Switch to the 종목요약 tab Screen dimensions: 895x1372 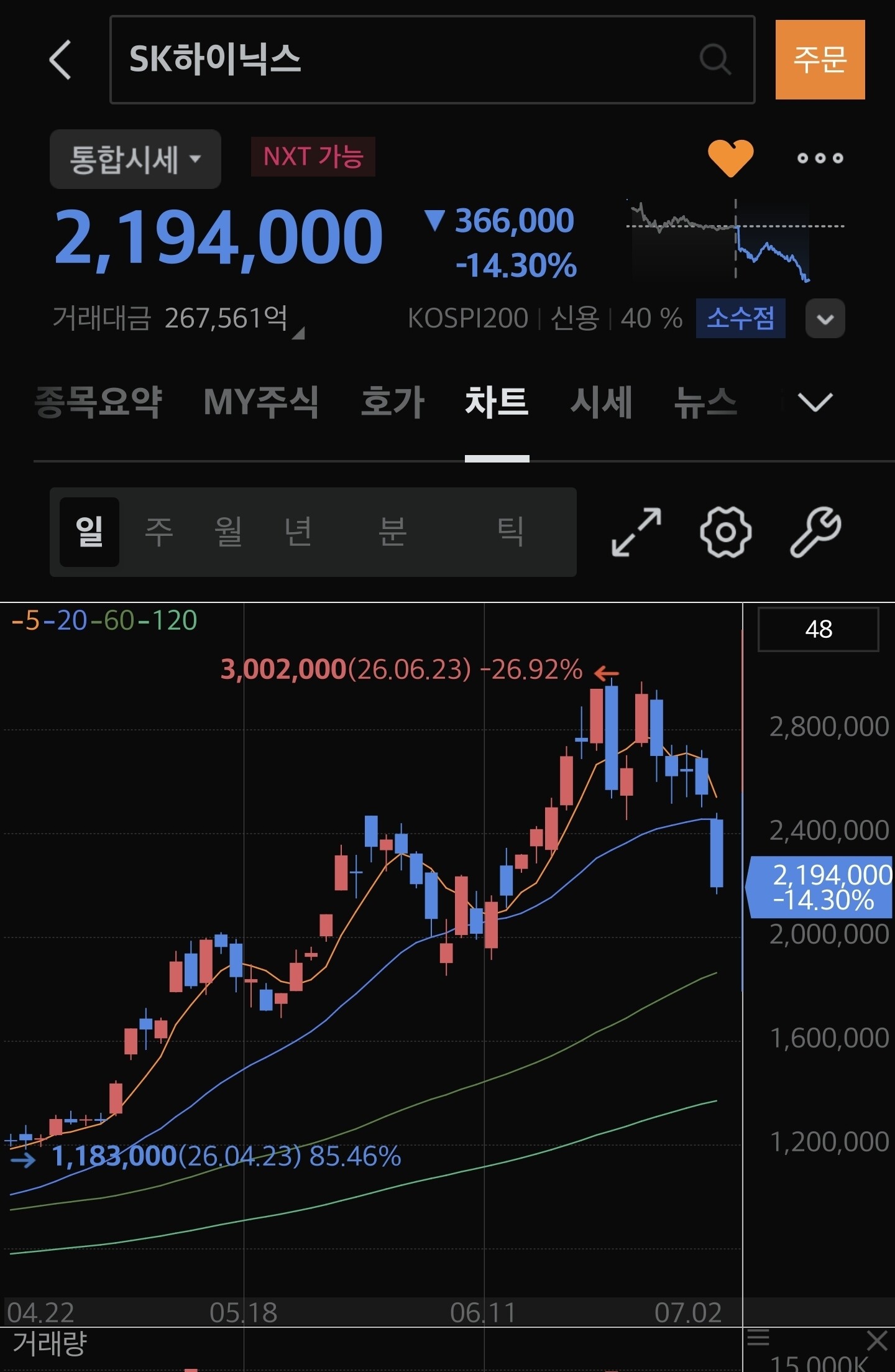point(98,402)
